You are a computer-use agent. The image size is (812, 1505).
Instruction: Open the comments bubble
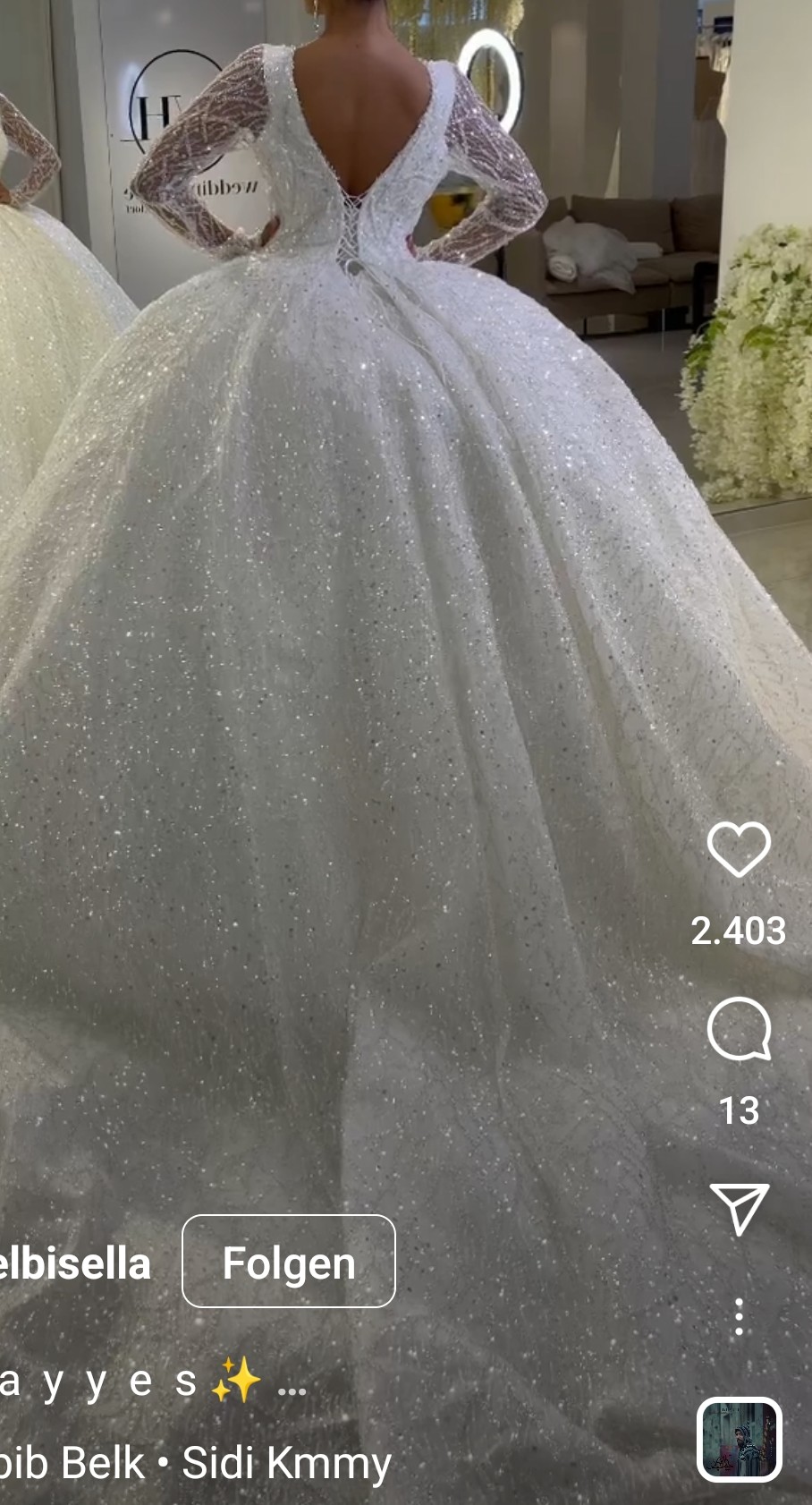pyautogui.click(x=739, y=1029)
